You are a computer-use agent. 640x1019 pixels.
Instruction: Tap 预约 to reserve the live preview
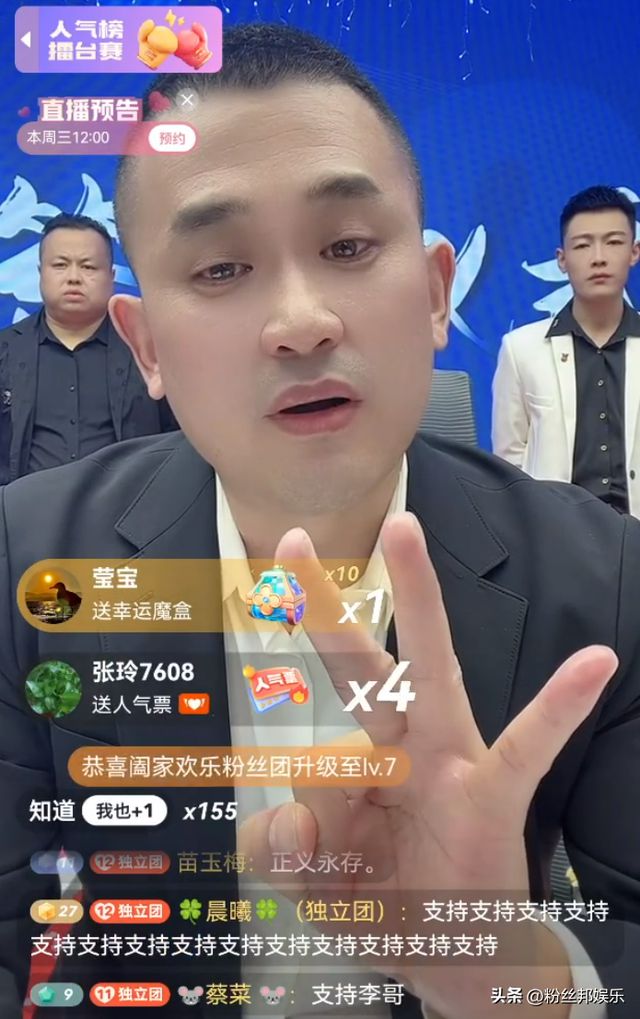(172, 138)
